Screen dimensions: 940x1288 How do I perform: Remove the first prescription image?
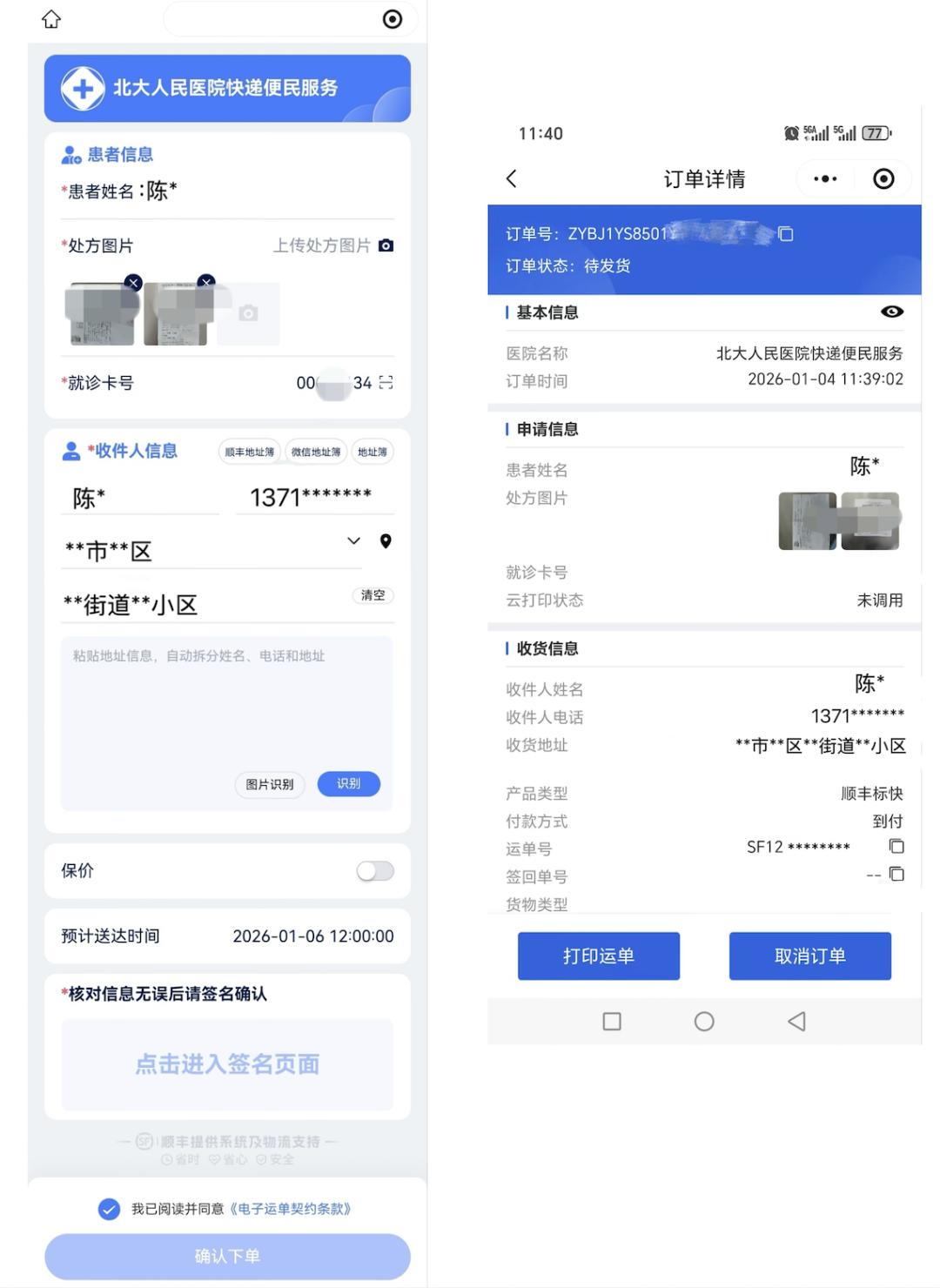click(x=133, y=282)
